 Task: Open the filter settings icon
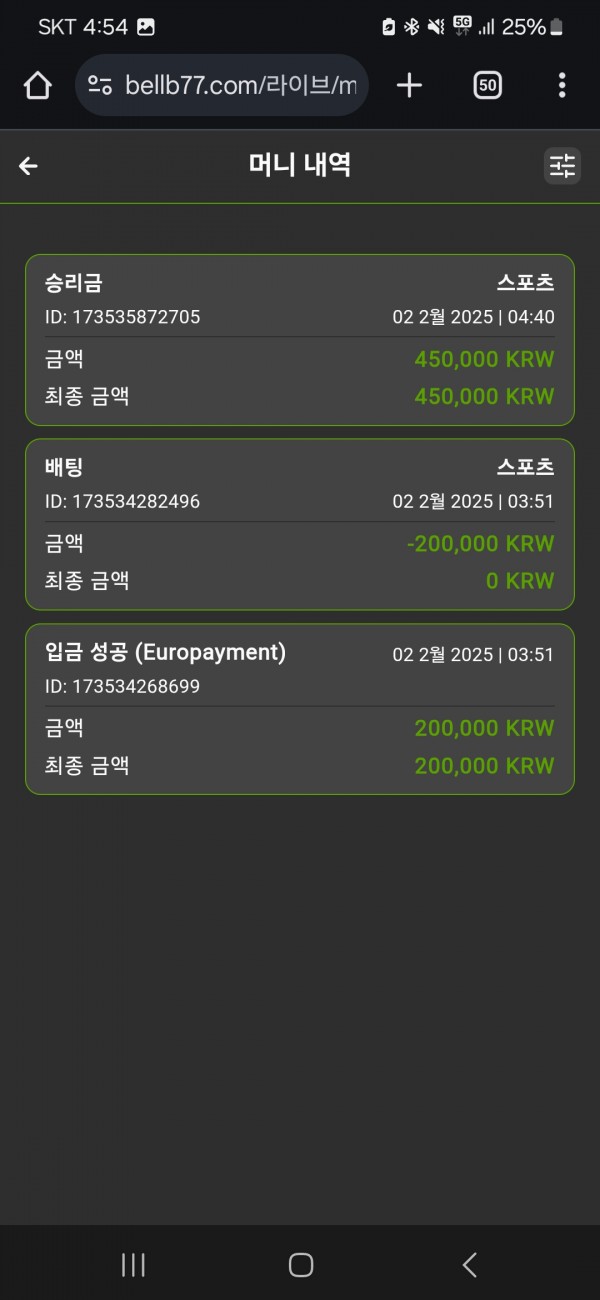coord(562,166)
